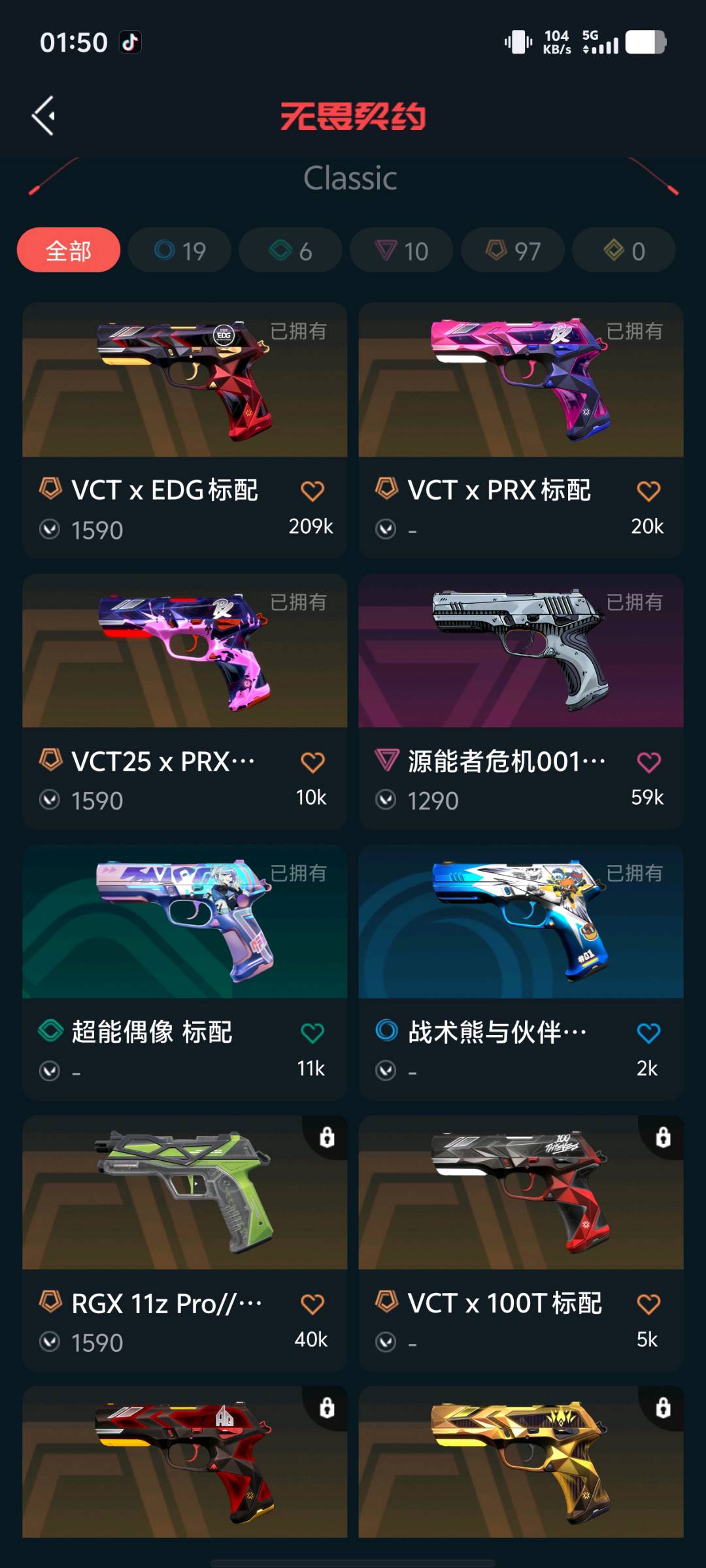This screenshot has height=1568, width=706.
Task: Filter by the yellow diamond tier showing 0
Action: click(624, 251)
